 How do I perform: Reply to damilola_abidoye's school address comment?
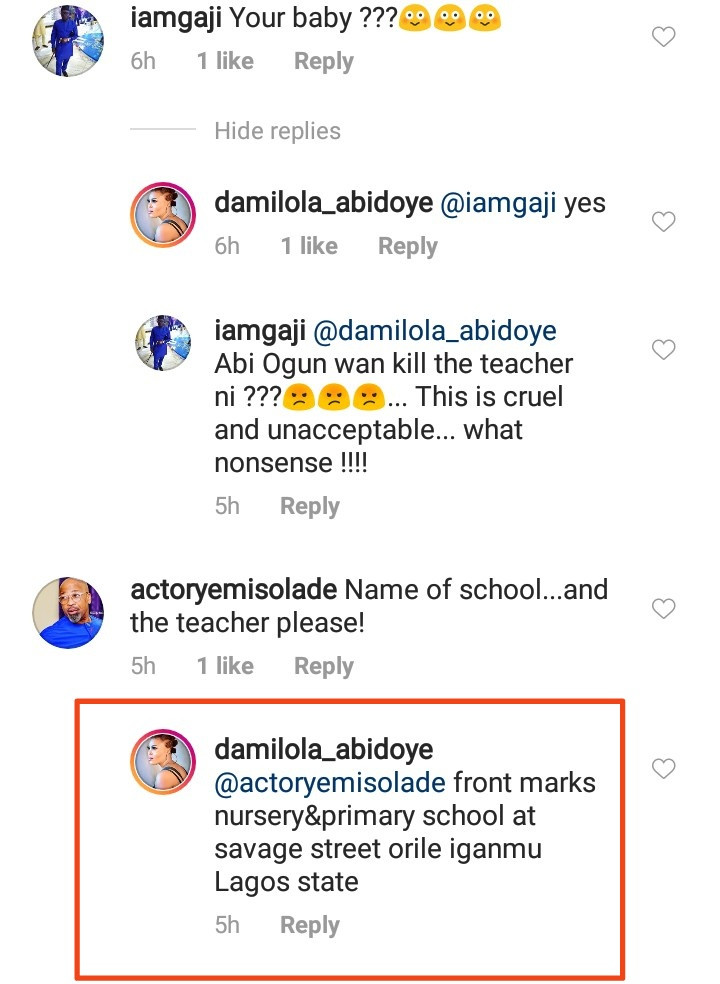pyautogui.click(x=309, y=925)
